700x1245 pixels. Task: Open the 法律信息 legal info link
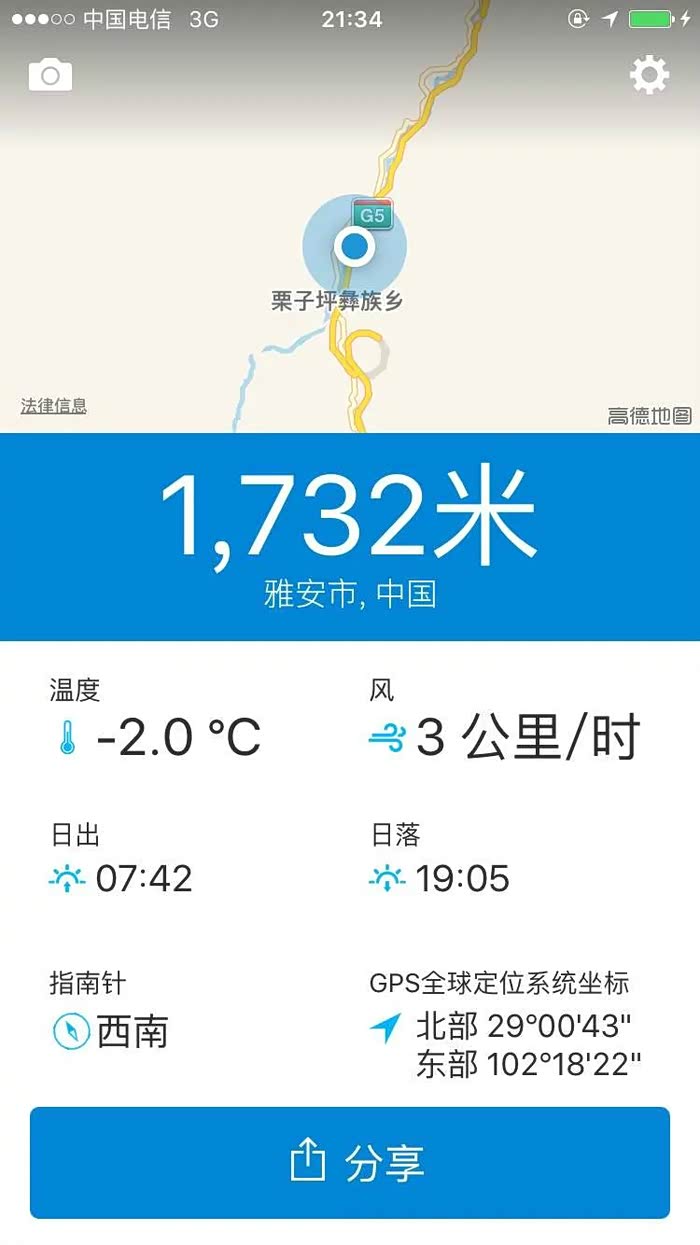54,406
